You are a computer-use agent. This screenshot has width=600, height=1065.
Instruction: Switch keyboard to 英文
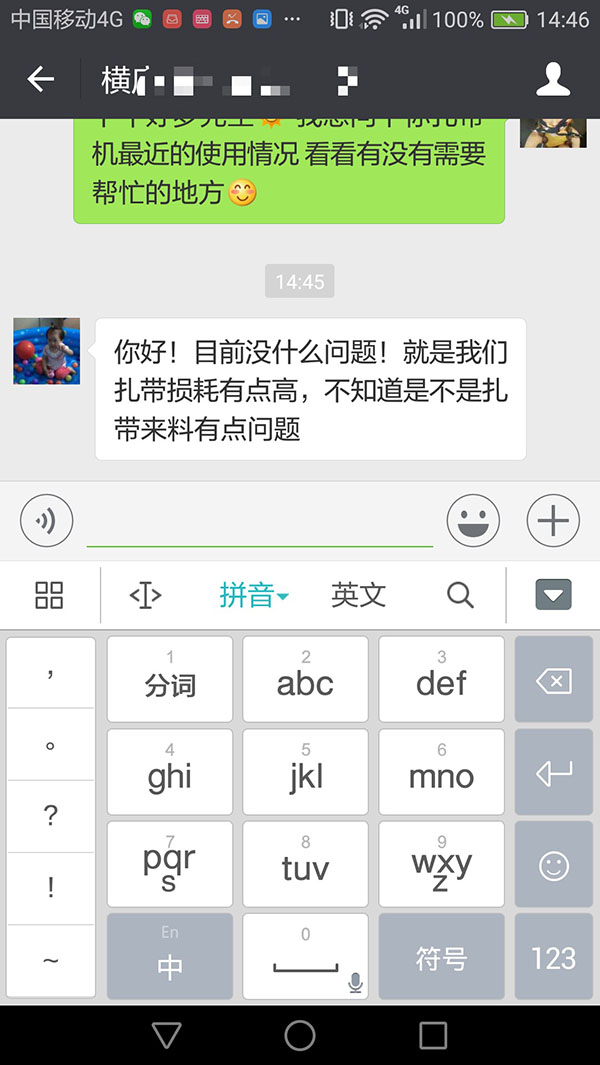[358, 595]
